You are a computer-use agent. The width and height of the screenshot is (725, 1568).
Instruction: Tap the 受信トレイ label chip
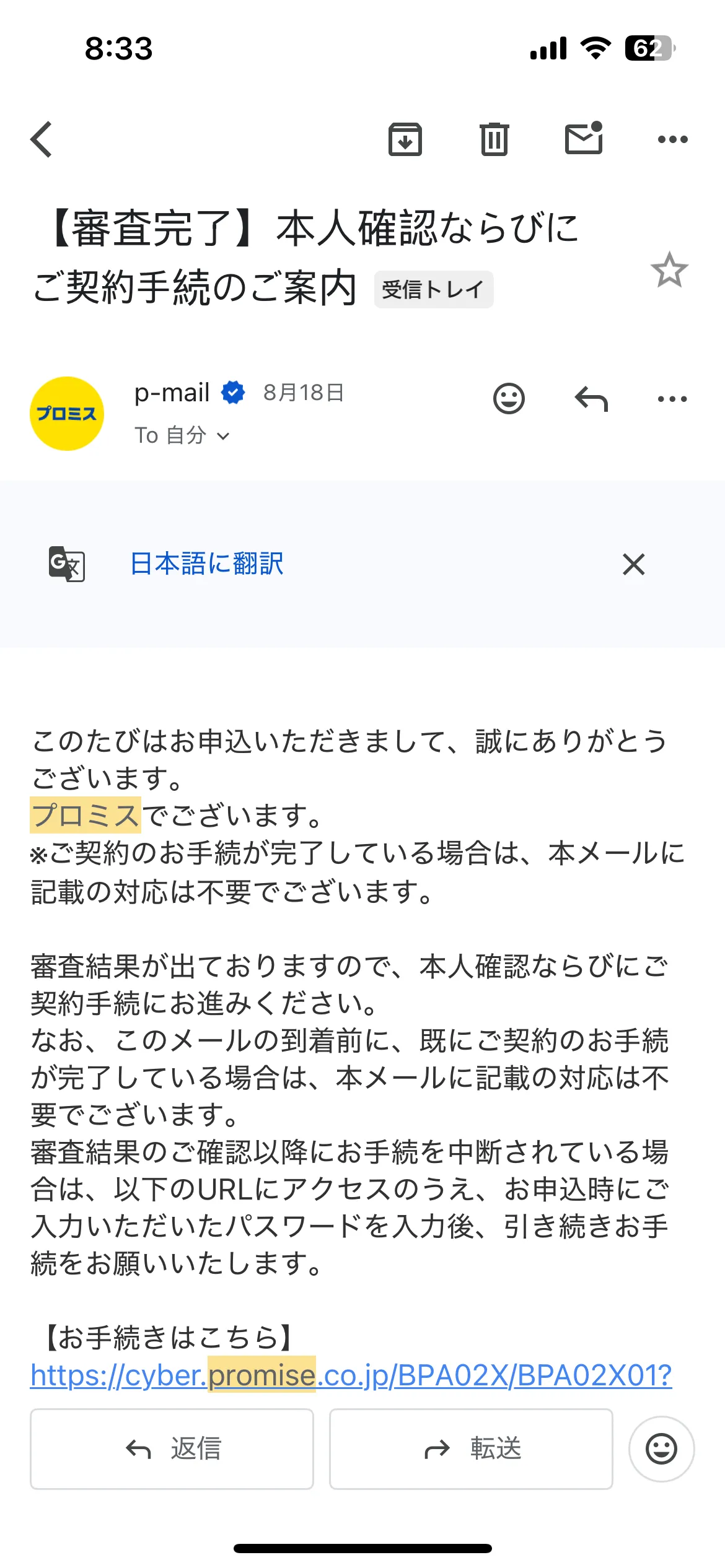pos(433,289)
